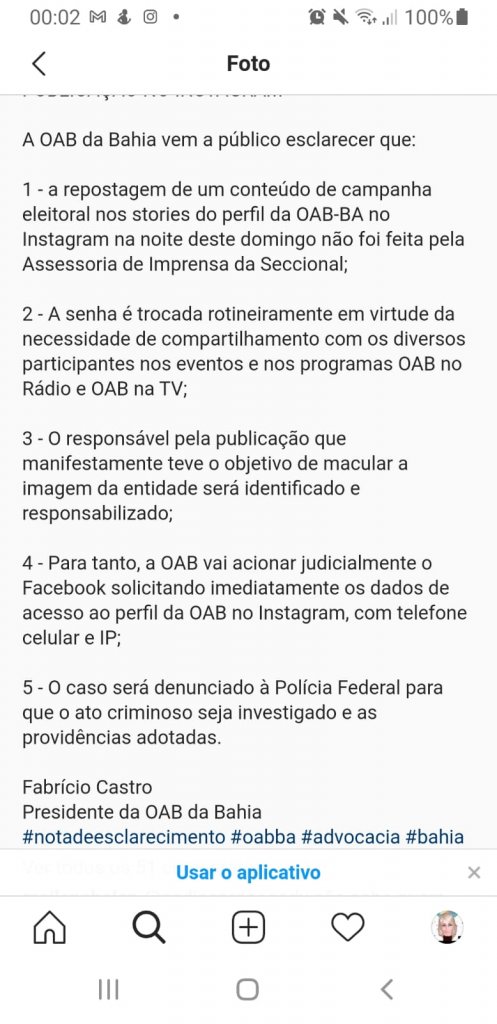Tap the system home button
Screen dimensions: 497x1024
coord(248,989)
